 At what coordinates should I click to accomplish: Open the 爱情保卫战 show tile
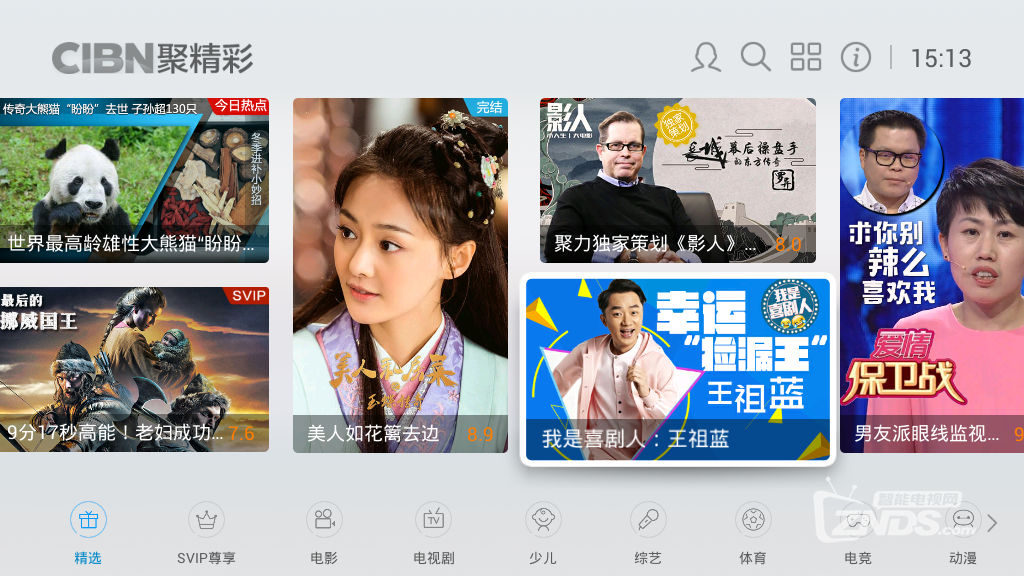(932, 275)
